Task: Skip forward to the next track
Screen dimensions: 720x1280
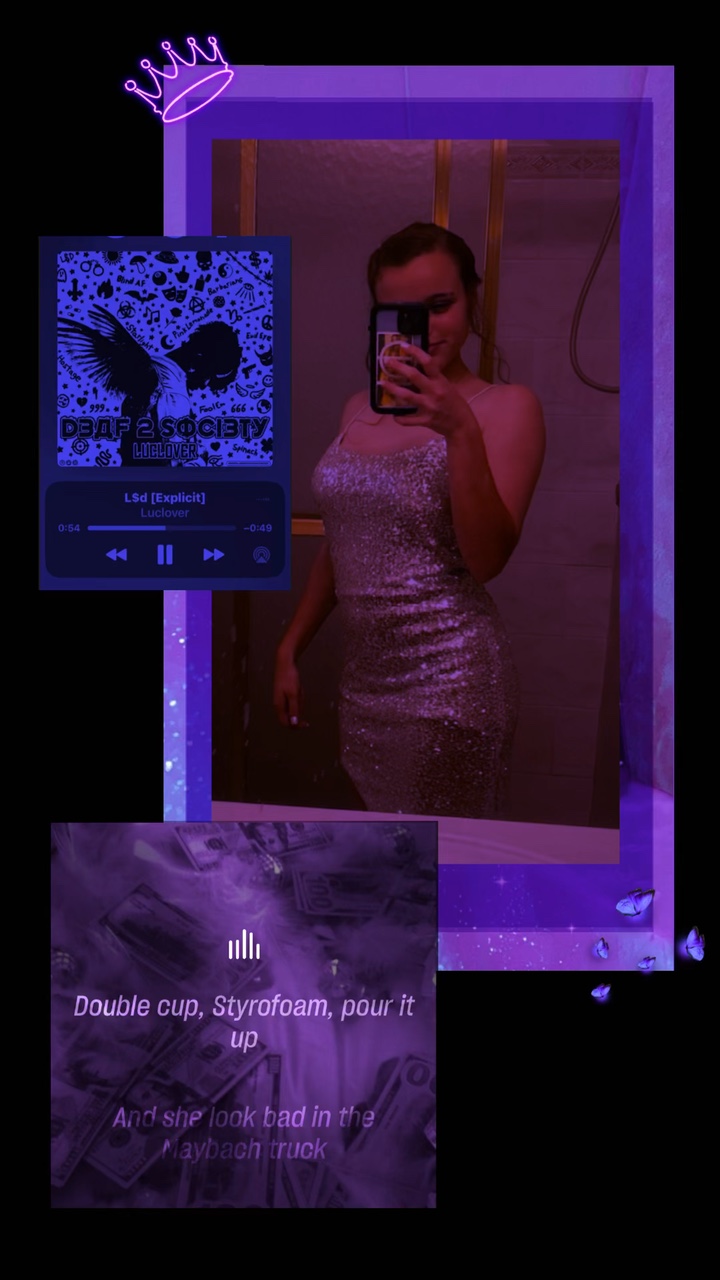Action: (x=213, y=555)
